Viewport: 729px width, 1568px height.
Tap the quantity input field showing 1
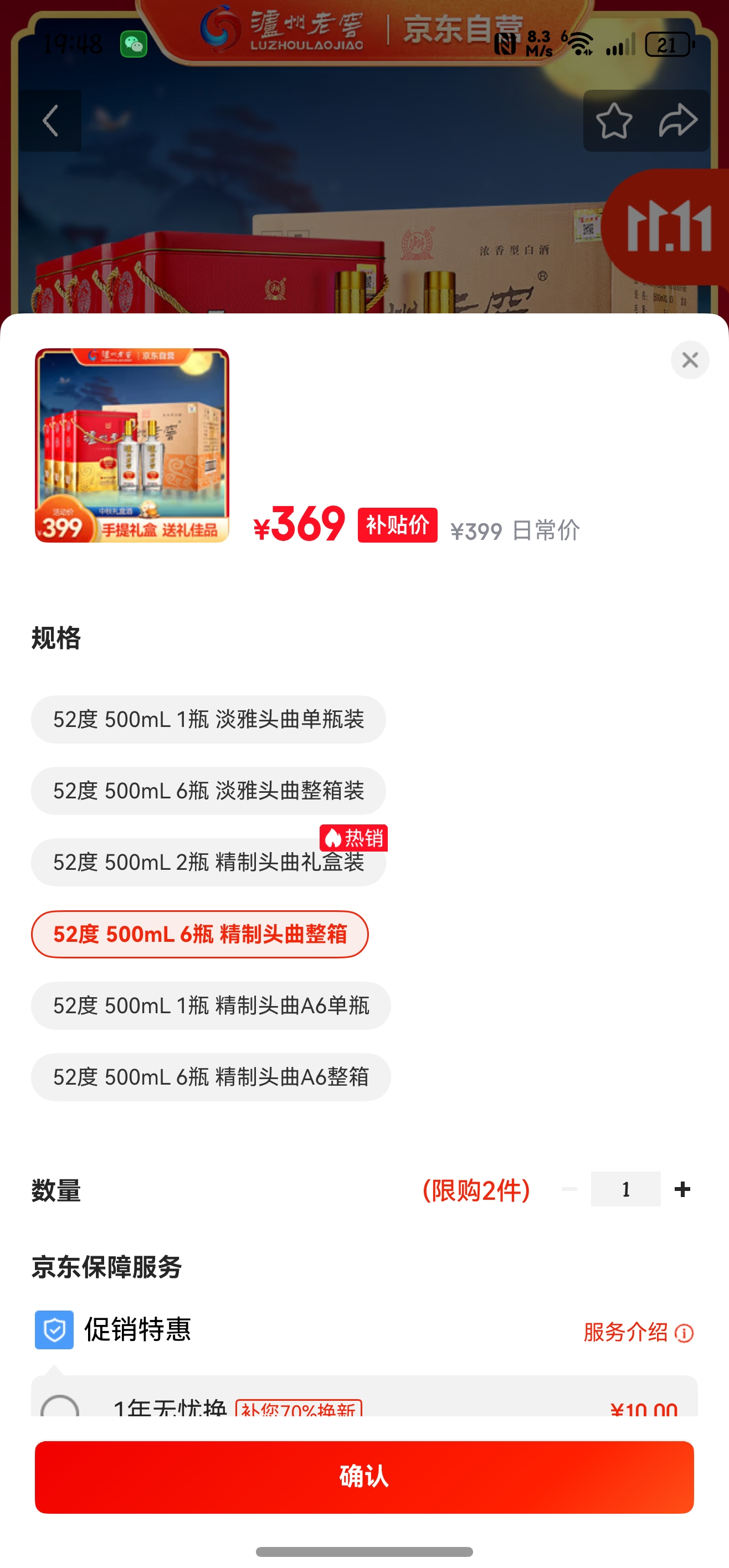click(625, 1189)
